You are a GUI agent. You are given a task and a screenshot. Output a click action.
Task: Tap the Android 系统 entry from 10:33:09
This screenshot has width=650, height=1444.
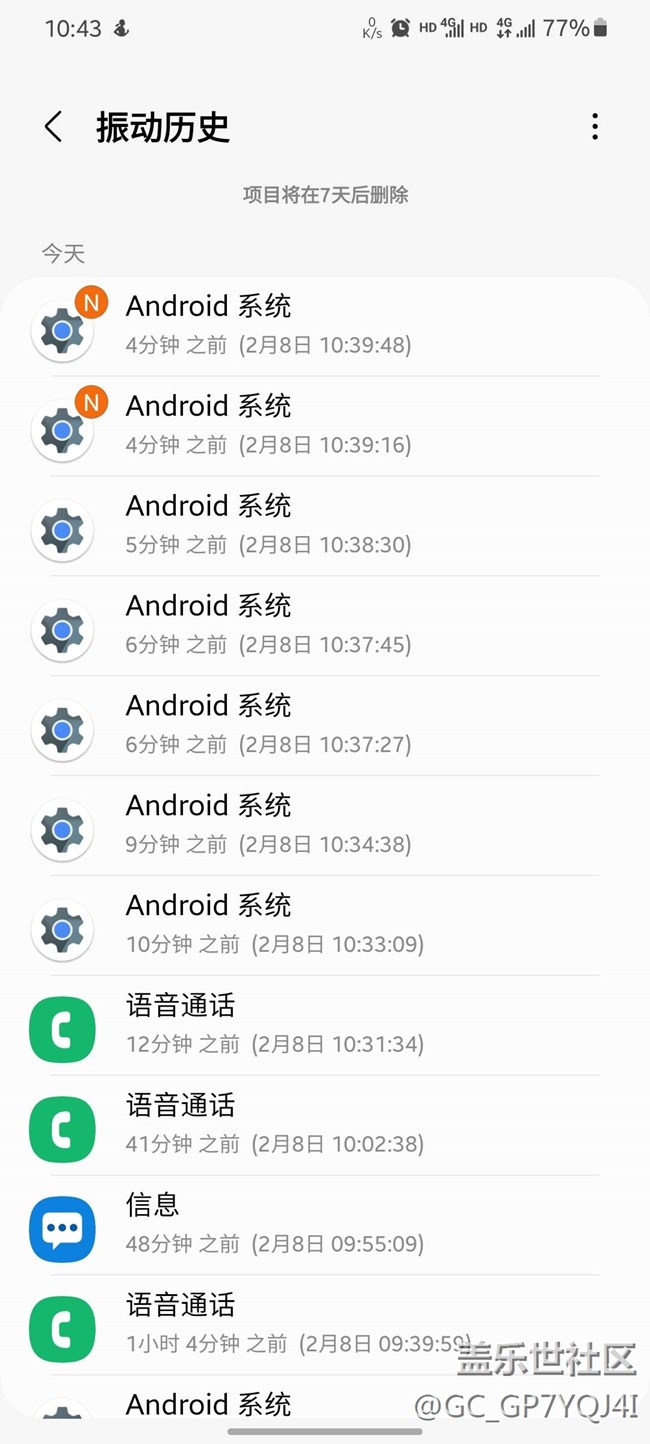(325, 926)
